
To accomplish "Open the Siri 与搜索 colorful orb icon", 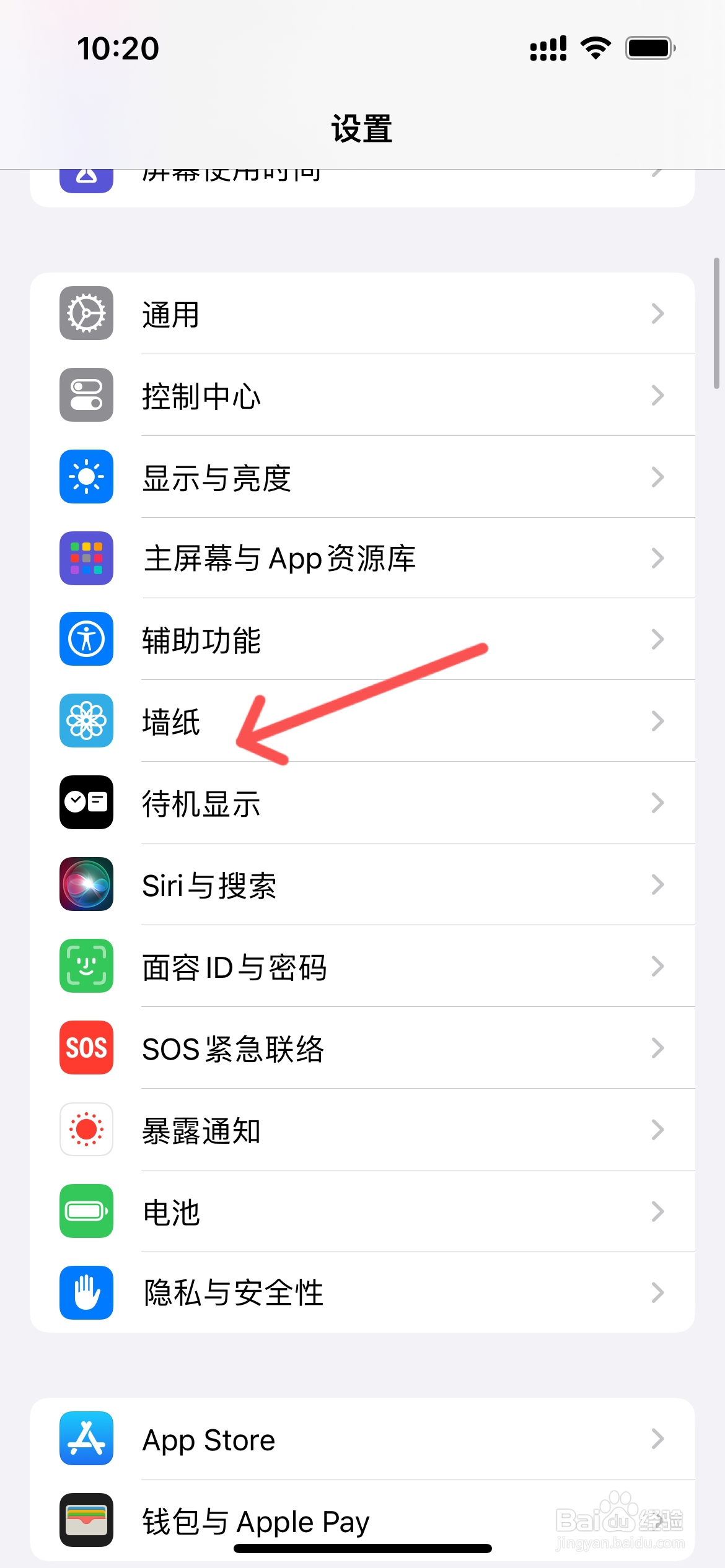I will tap(86, 884).
